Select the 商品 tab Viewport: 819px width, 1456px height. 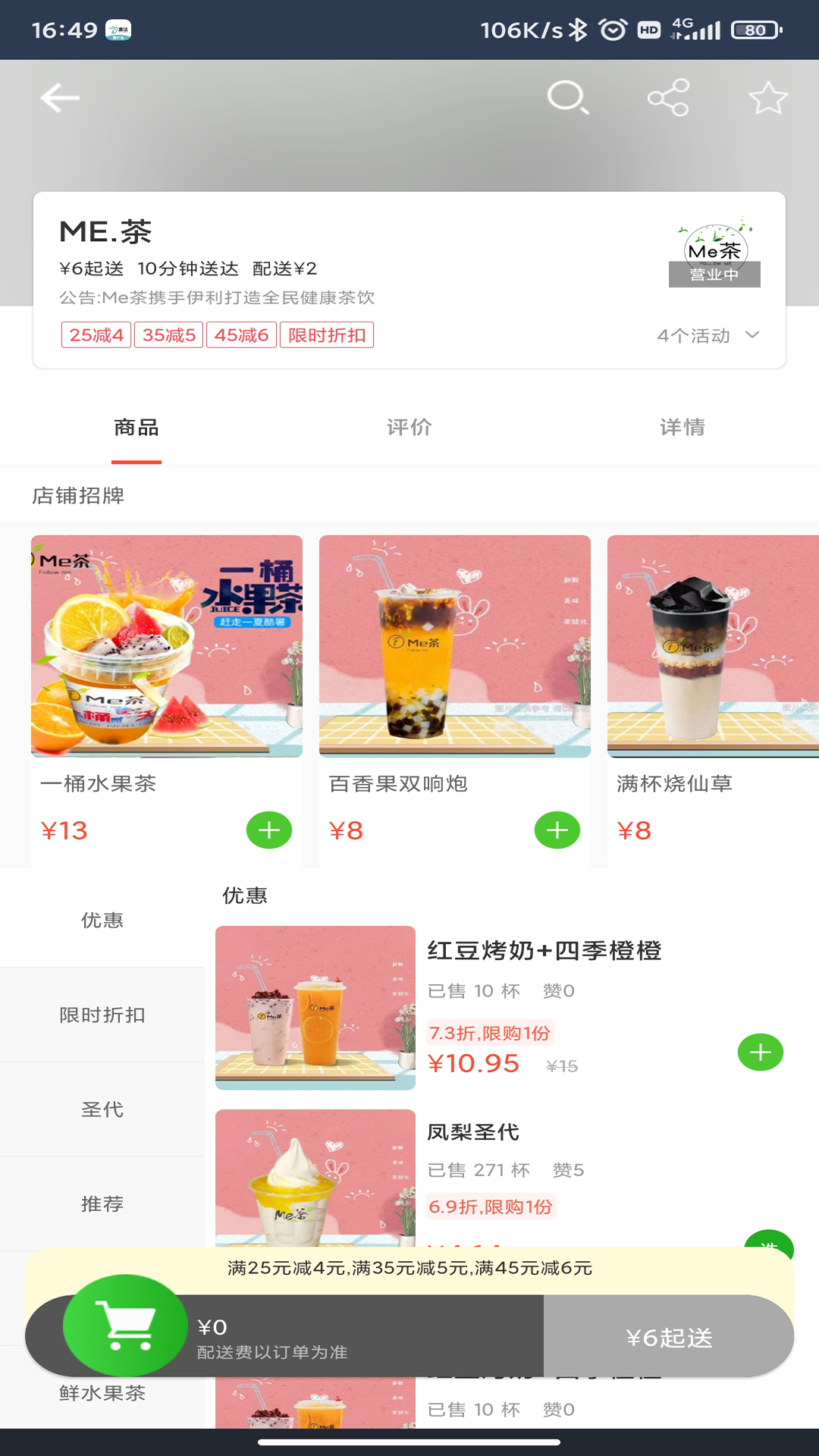click(136, 428)
